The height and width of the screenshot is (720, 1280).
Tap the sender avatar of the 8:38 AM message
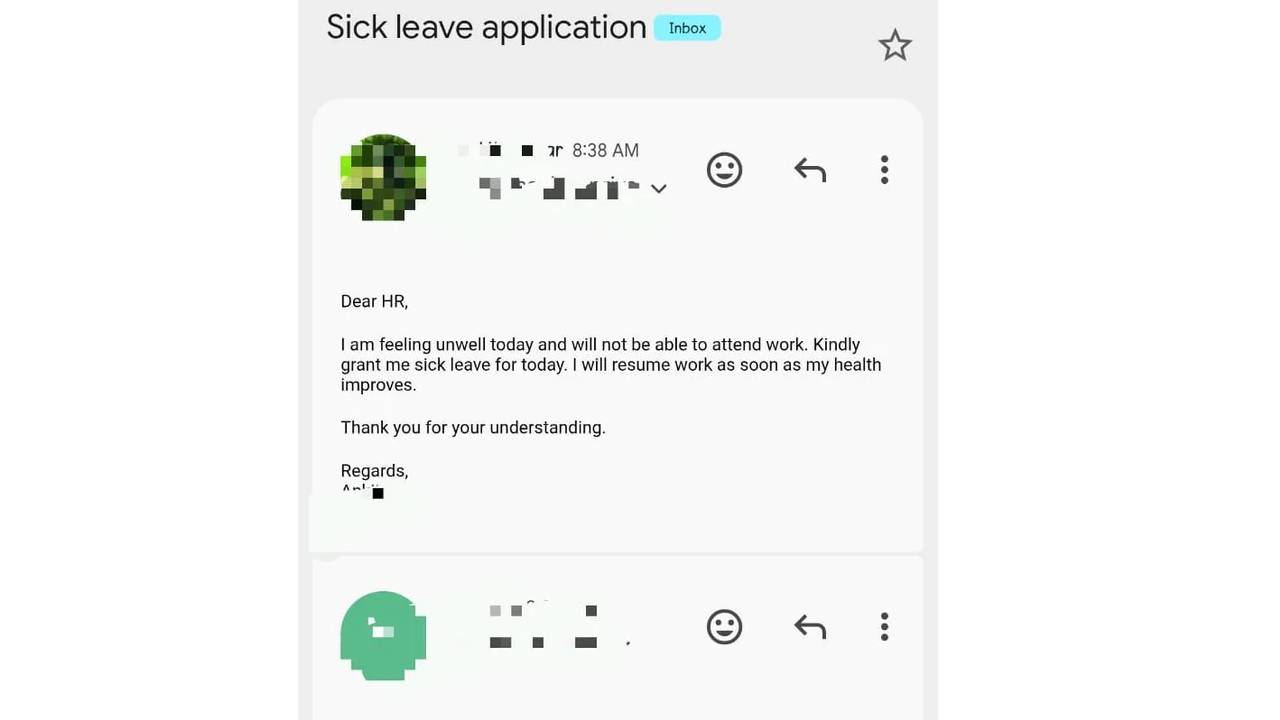383,178
